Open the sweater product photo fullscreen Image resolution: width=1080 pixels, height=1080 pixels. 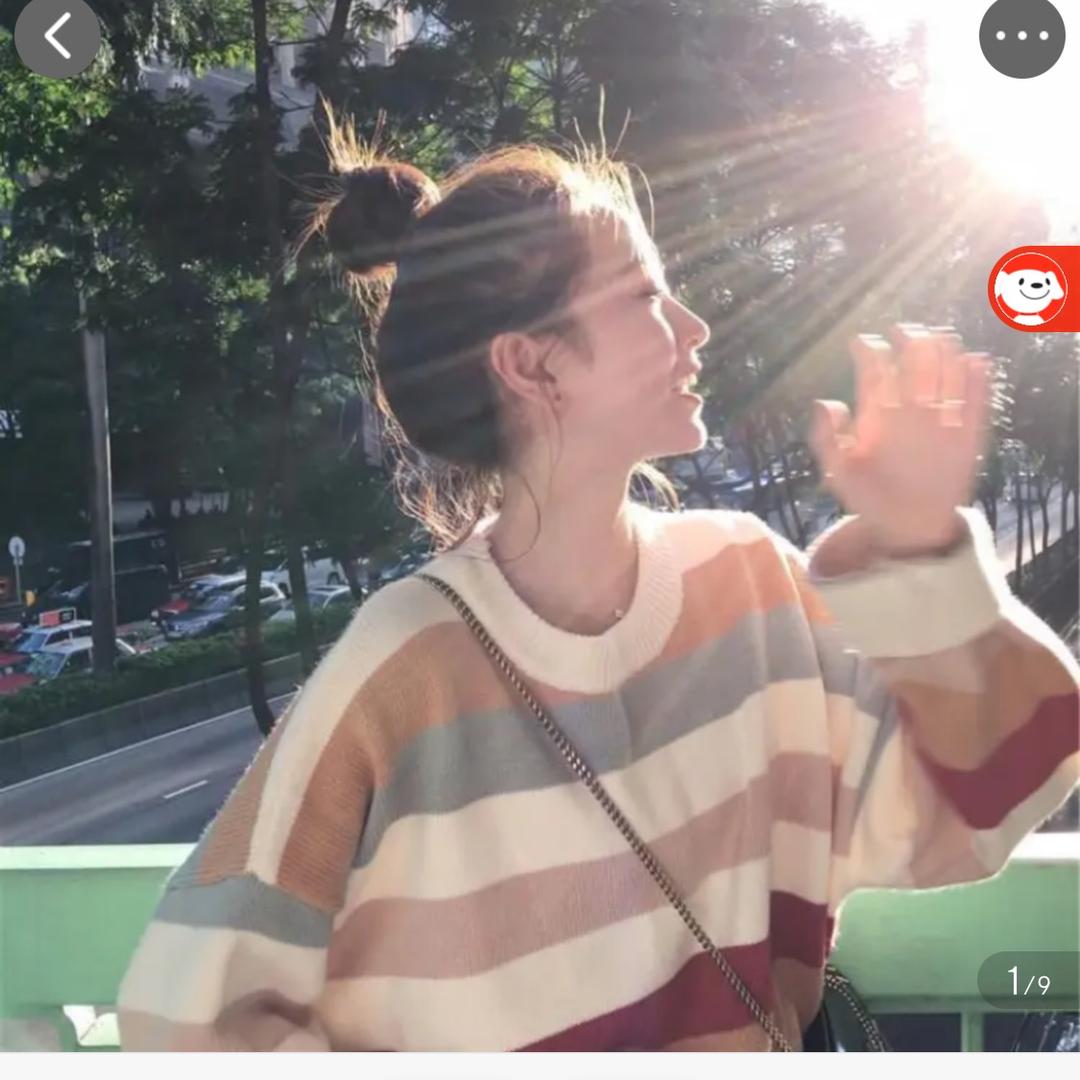click(540, 600)
